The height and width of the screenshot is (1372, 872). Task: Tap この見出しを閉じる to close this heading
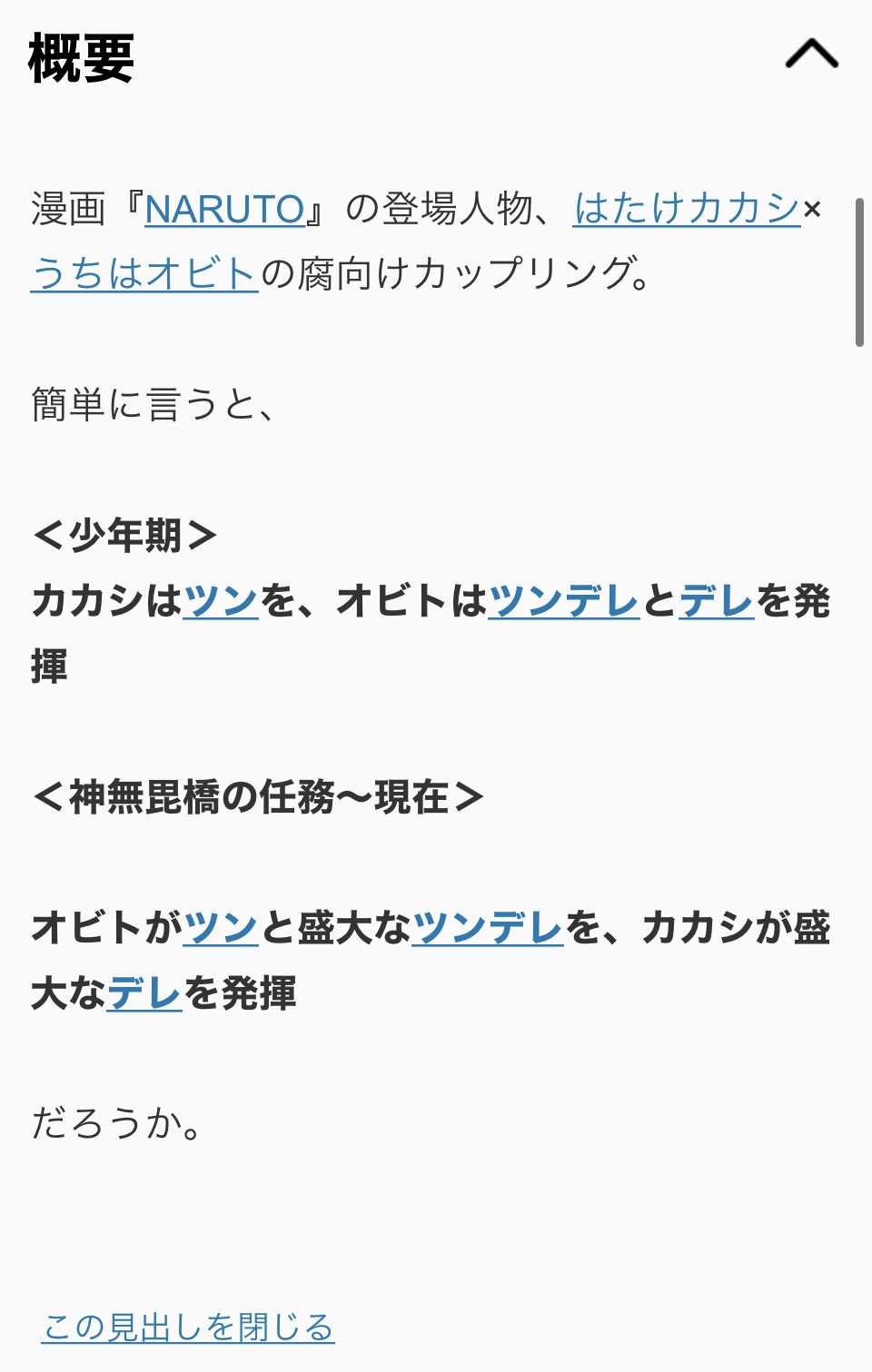(x=188, y=1328)
